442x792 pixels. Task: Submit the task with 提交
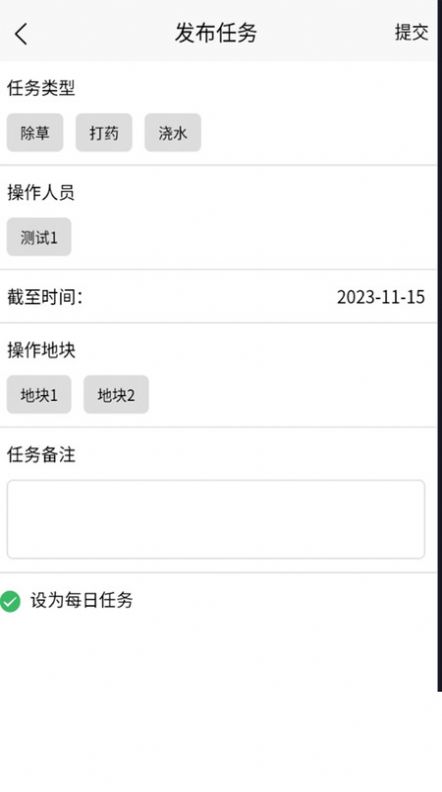(x=411, y=32)
